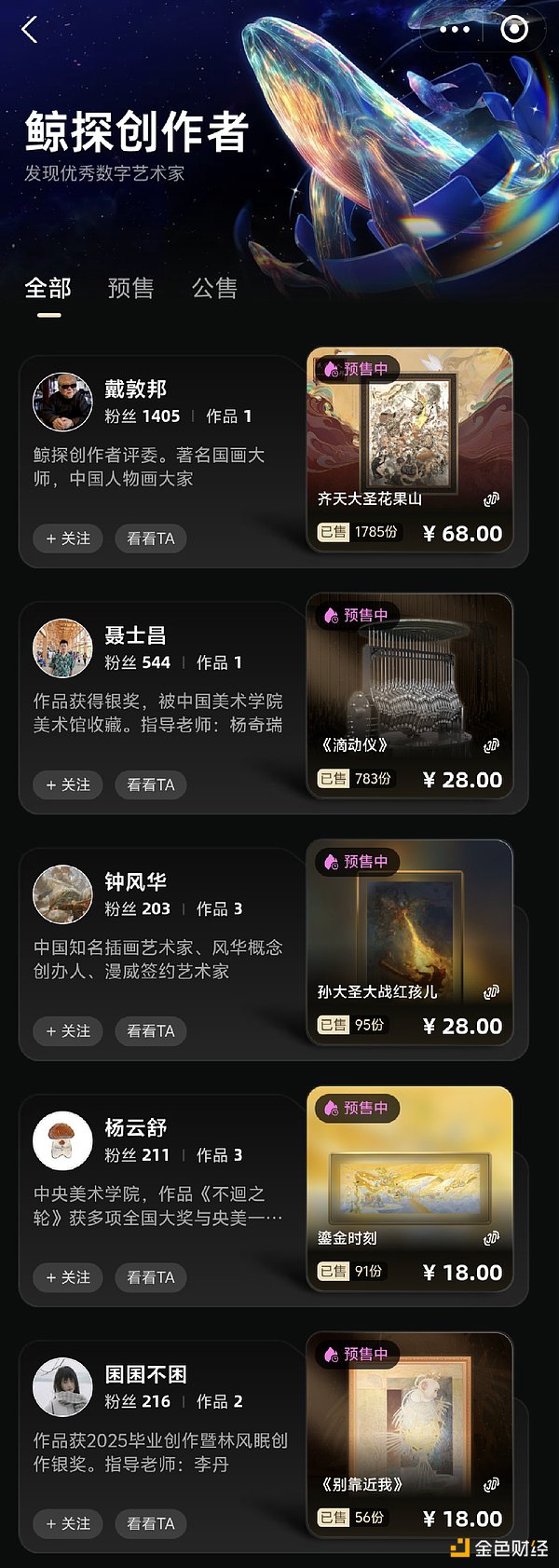Open the three-dot more menu
559x1568 pixels.
[x=455, y=30]
